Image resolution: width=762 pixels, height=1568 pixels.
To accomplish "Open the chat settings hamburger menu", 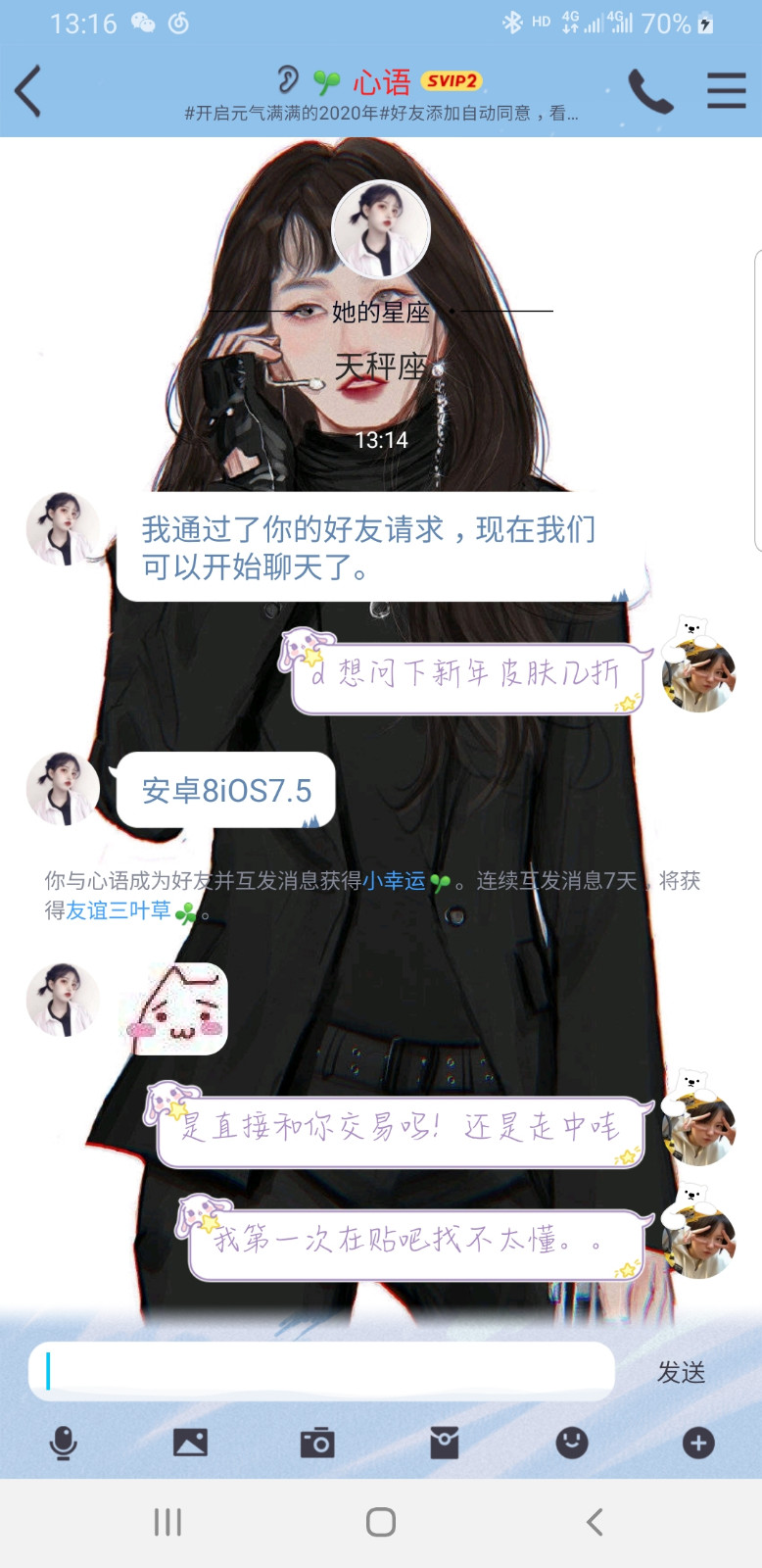I will click(726, 90).
